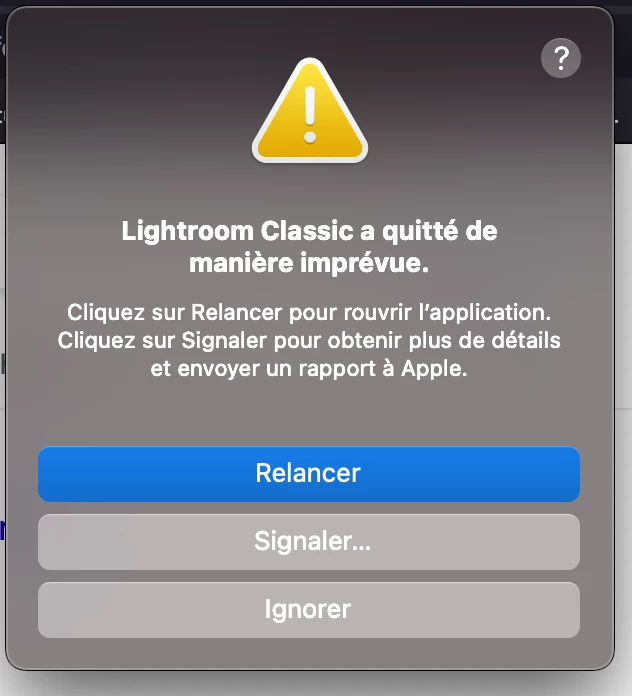Screen dimensions: 632x696
Task: Dismiss the crash dialog with Ignorer
Action: (308, 609)
